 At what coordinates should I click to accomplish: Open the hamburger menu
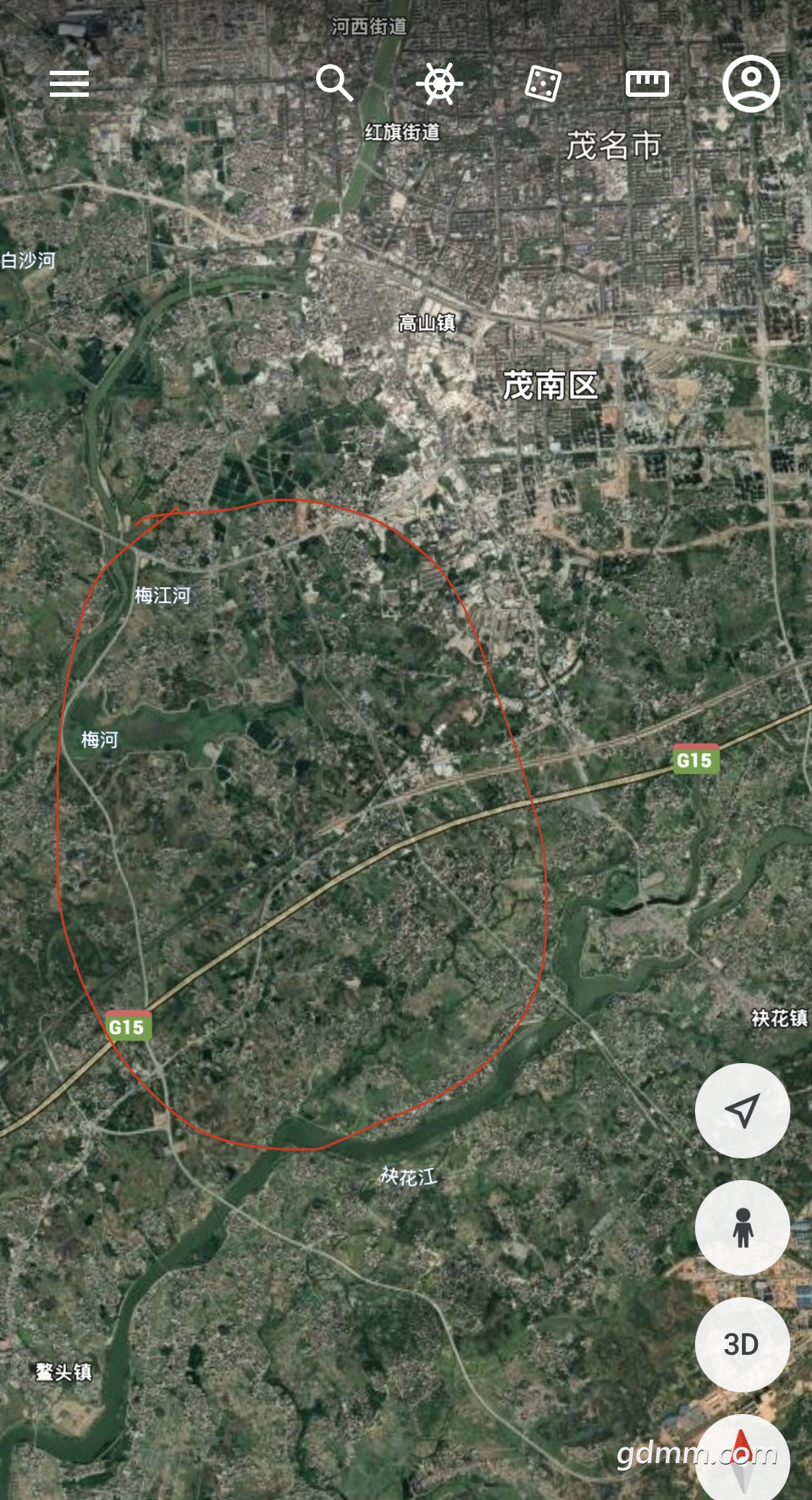point(69,84)
